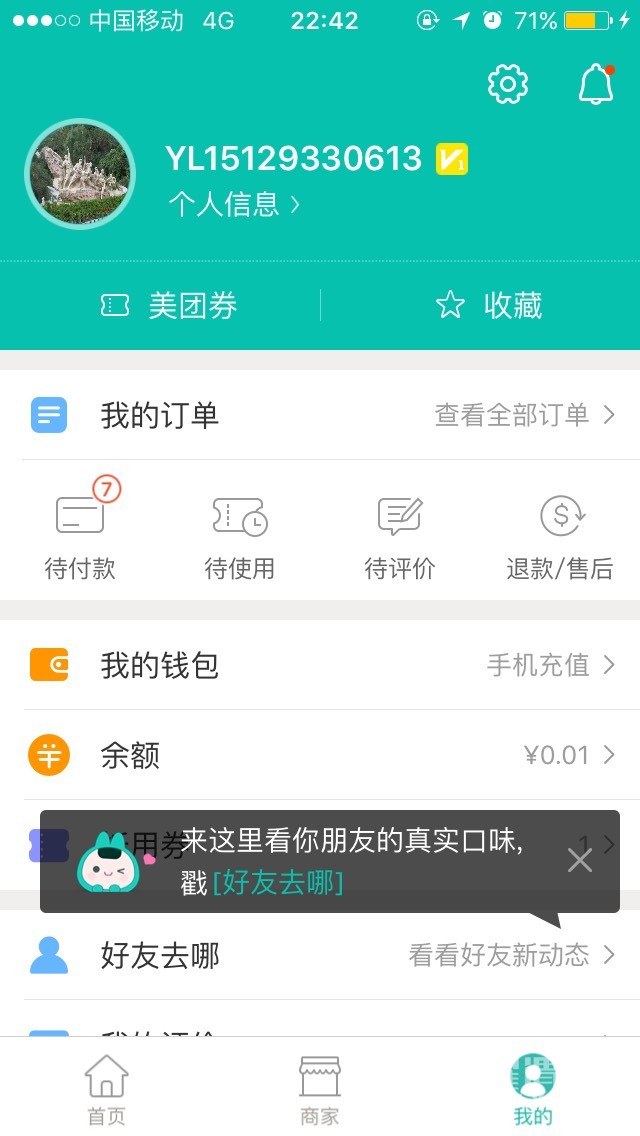View all orders via 查看全部订单
This screenshot has height=1136, width=640.
524,415
